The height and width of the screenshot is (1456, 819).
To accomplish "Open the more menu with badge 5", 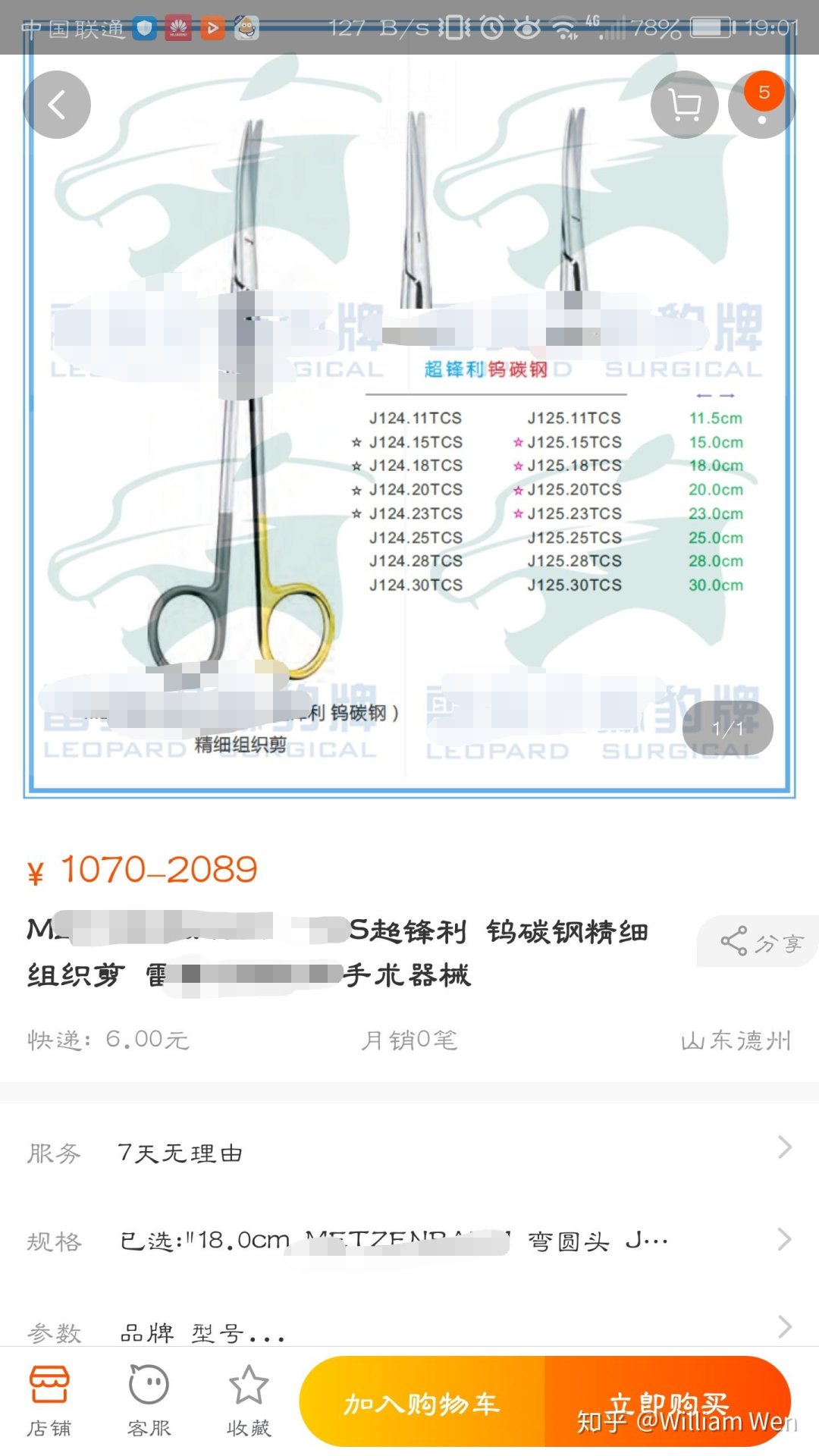I will pos(761,105).
